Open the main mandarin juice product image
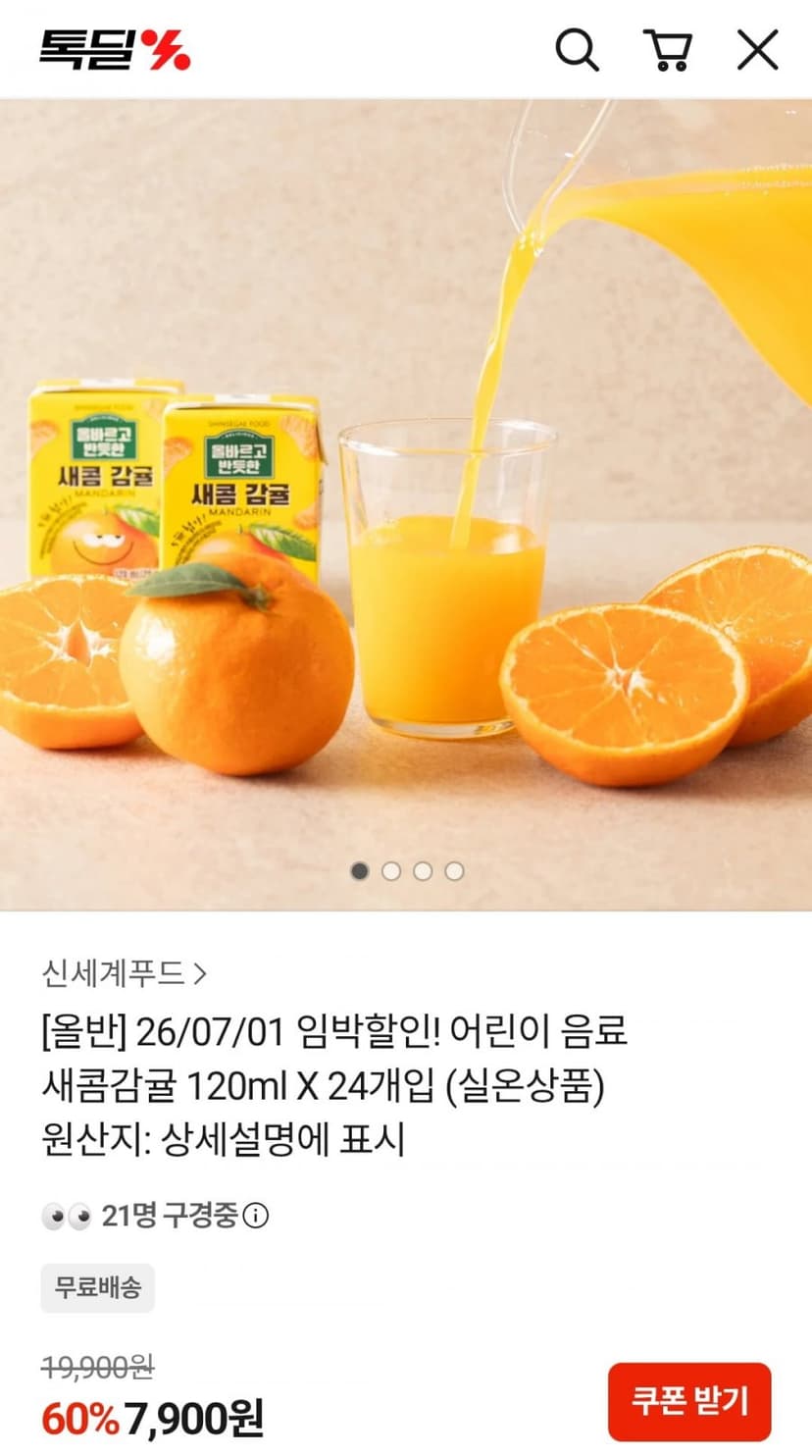The image size is (812, 1456). (x=406, y=504)
